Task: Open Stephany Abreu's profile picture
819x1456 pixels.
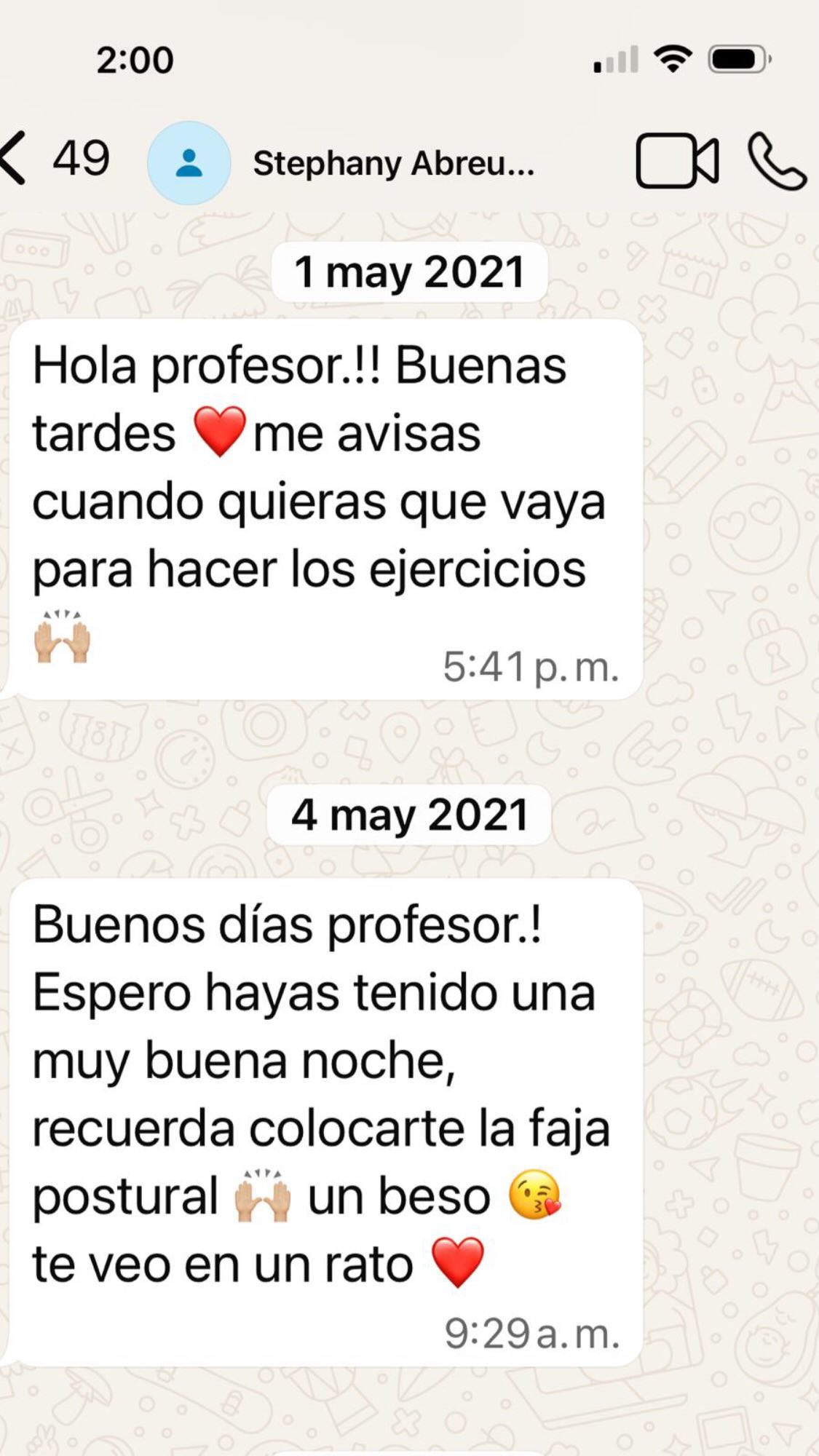Action: (189, 163)
